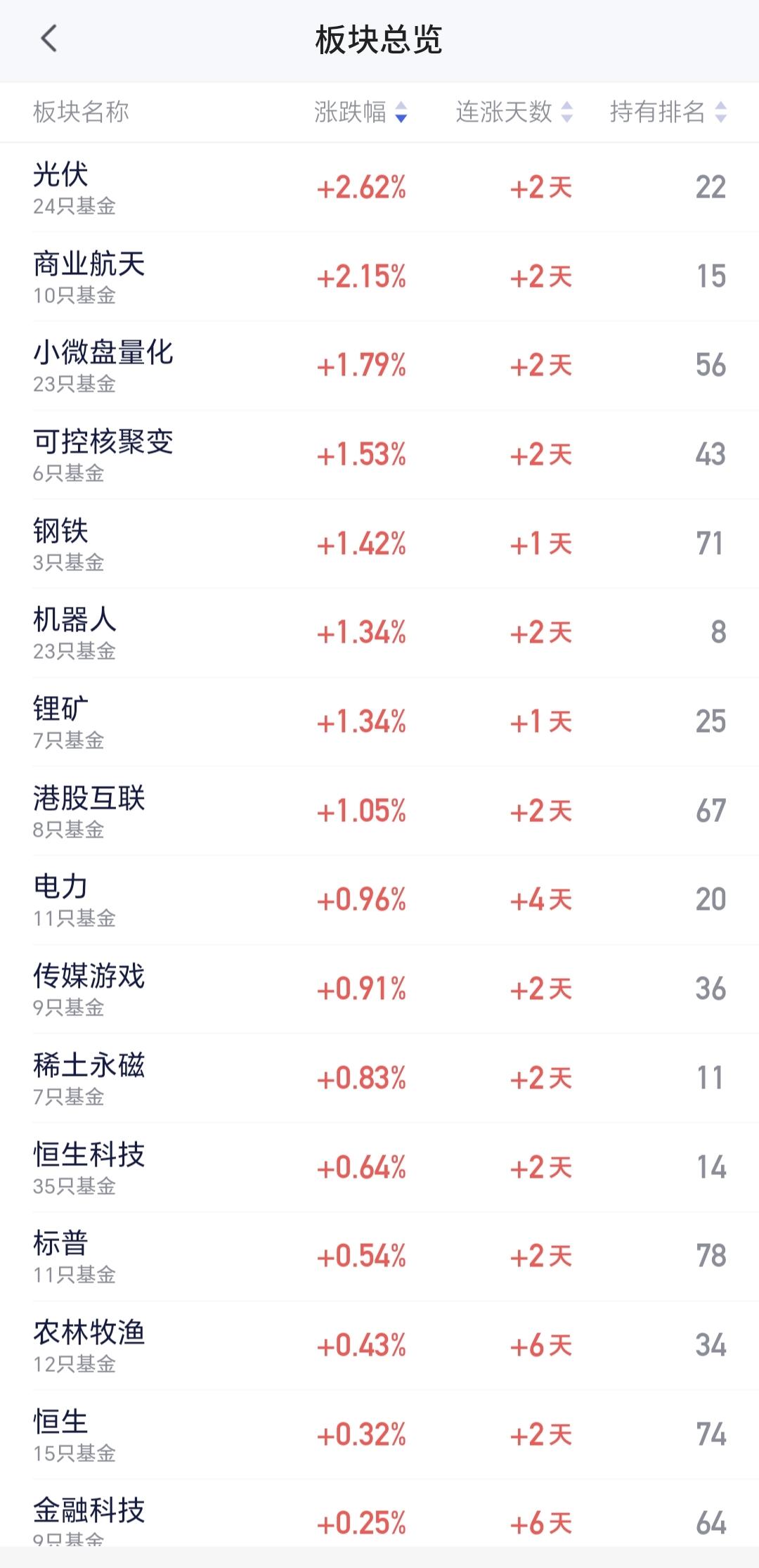Viewport: 759px width, 1568px height.
Task: Open the 恒生 sector with 15只基金
Action: [x=379, y=1434]
